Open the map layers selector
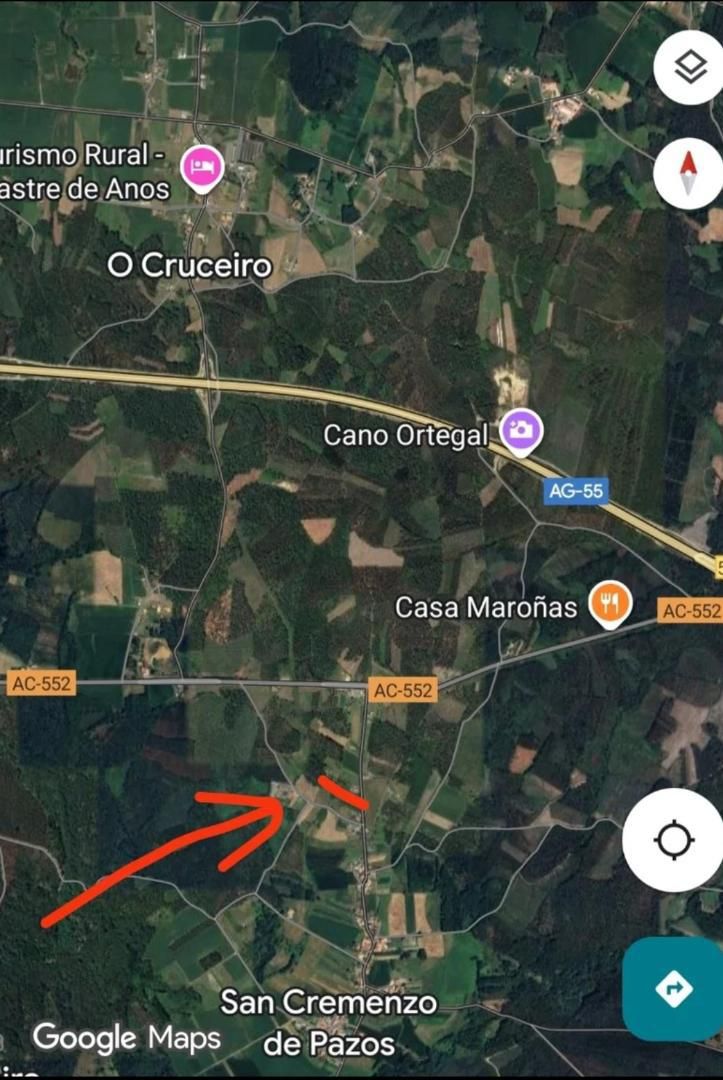This screenshot has width=723, height=1080. pyautogui.click(x=688, y=68)
